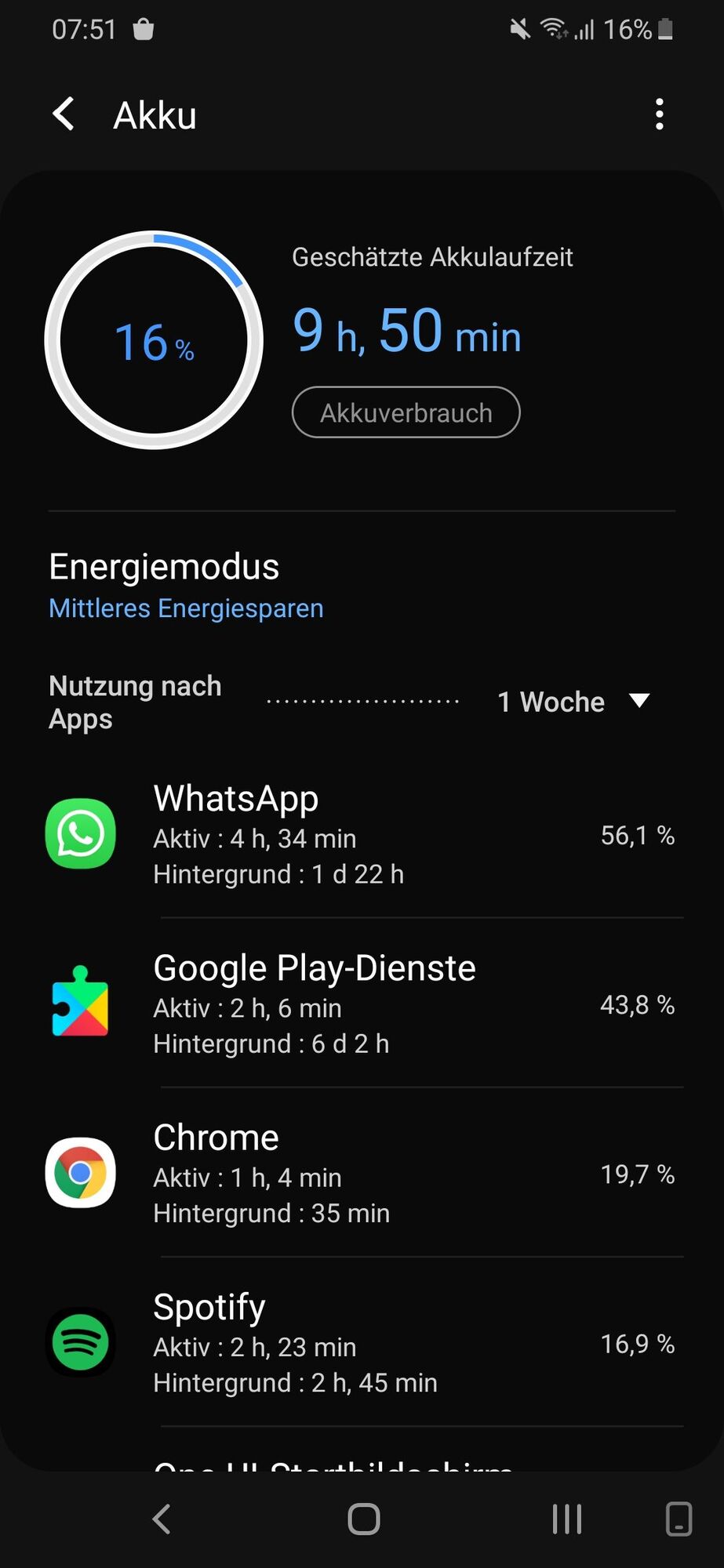This screenshot has height=1568, width=724.
Task: Open Mittleres Energiesparen settings link
Action: [185, 608]
